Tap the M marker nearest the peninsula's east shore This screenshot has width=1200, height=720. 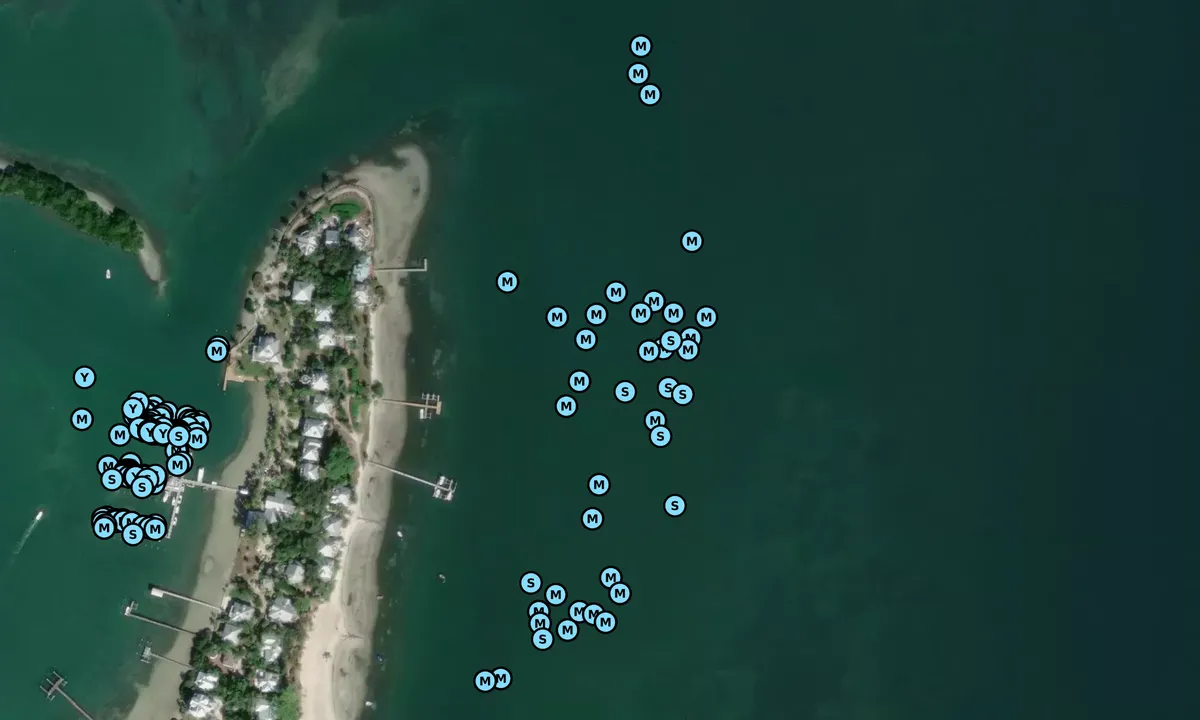click(507, 282)
